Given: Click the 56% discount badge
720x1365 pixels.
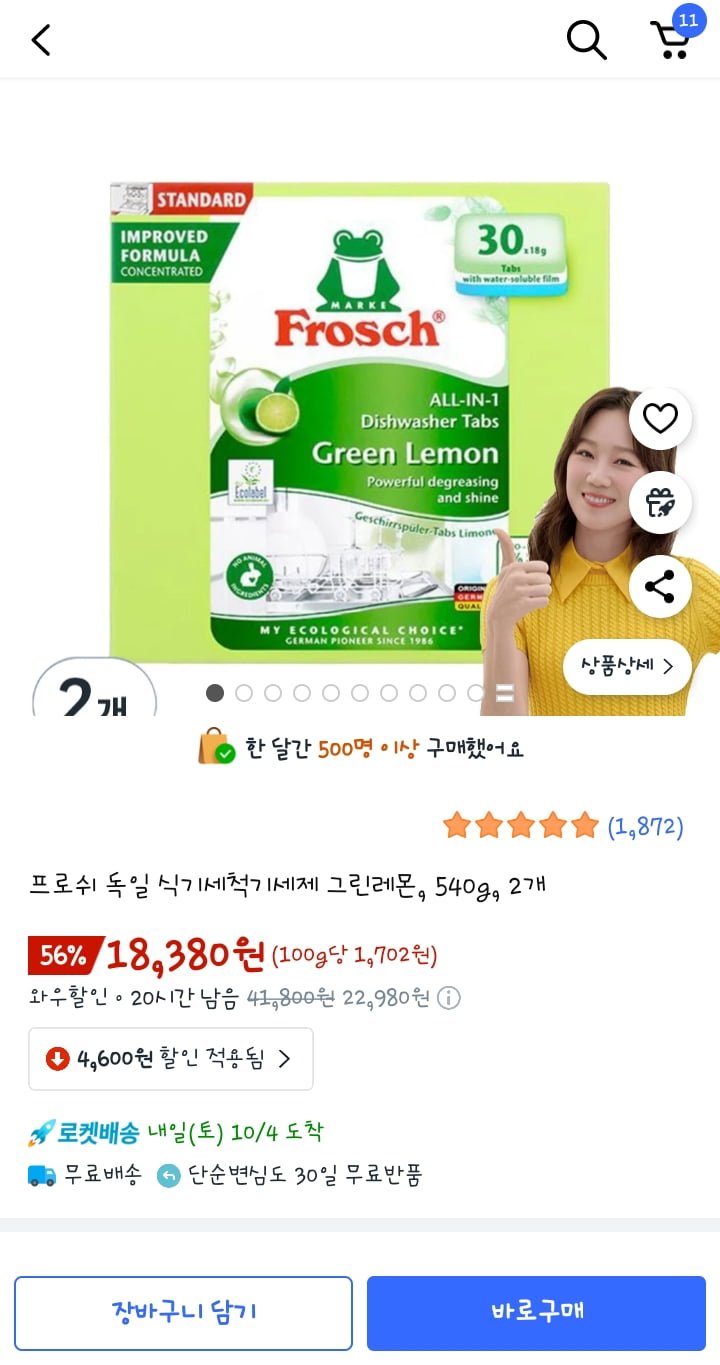Looking at the screenshot, I should click(x=60, y=955).
